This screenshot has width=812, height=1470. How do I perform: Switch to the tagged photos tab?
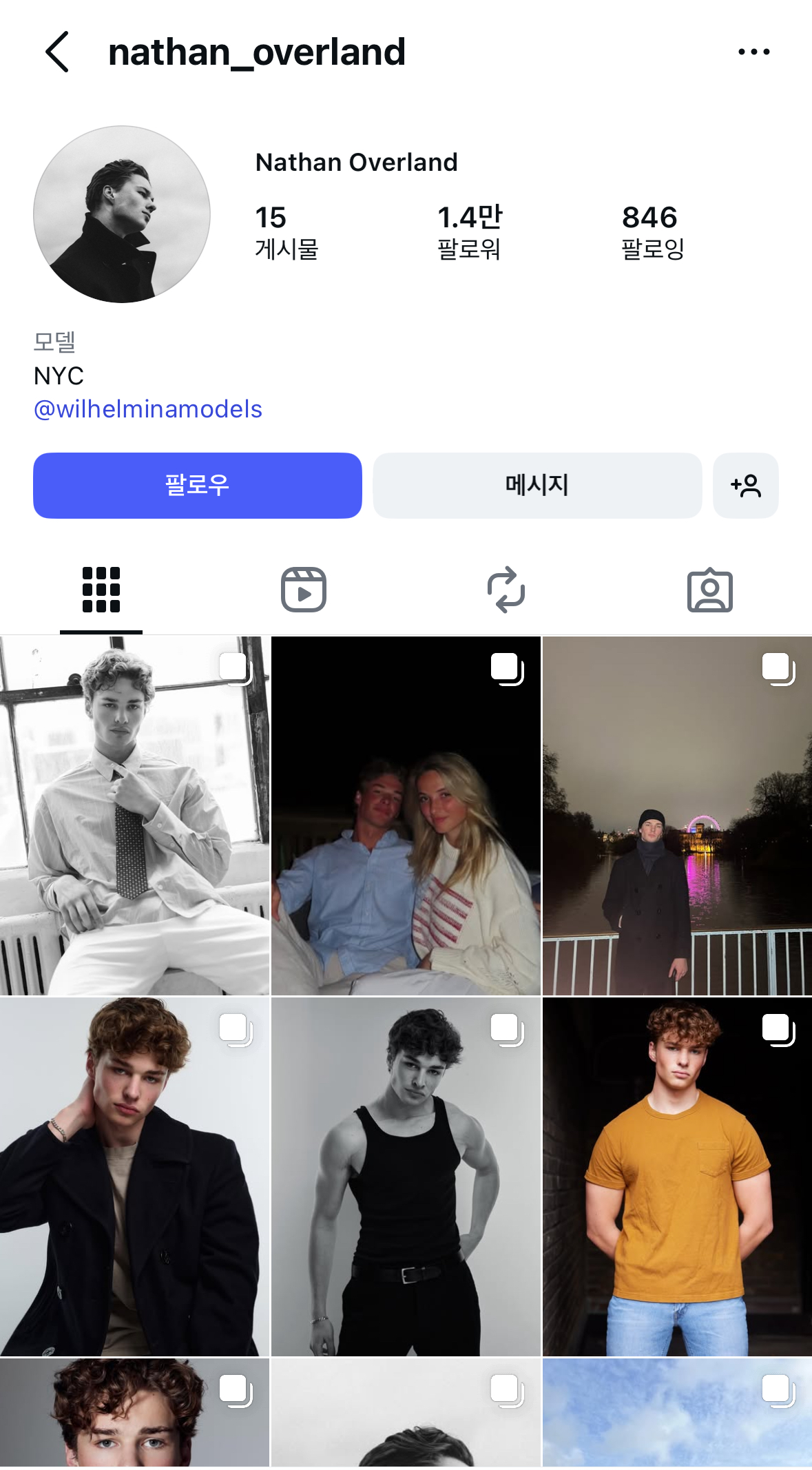[709, 590]
